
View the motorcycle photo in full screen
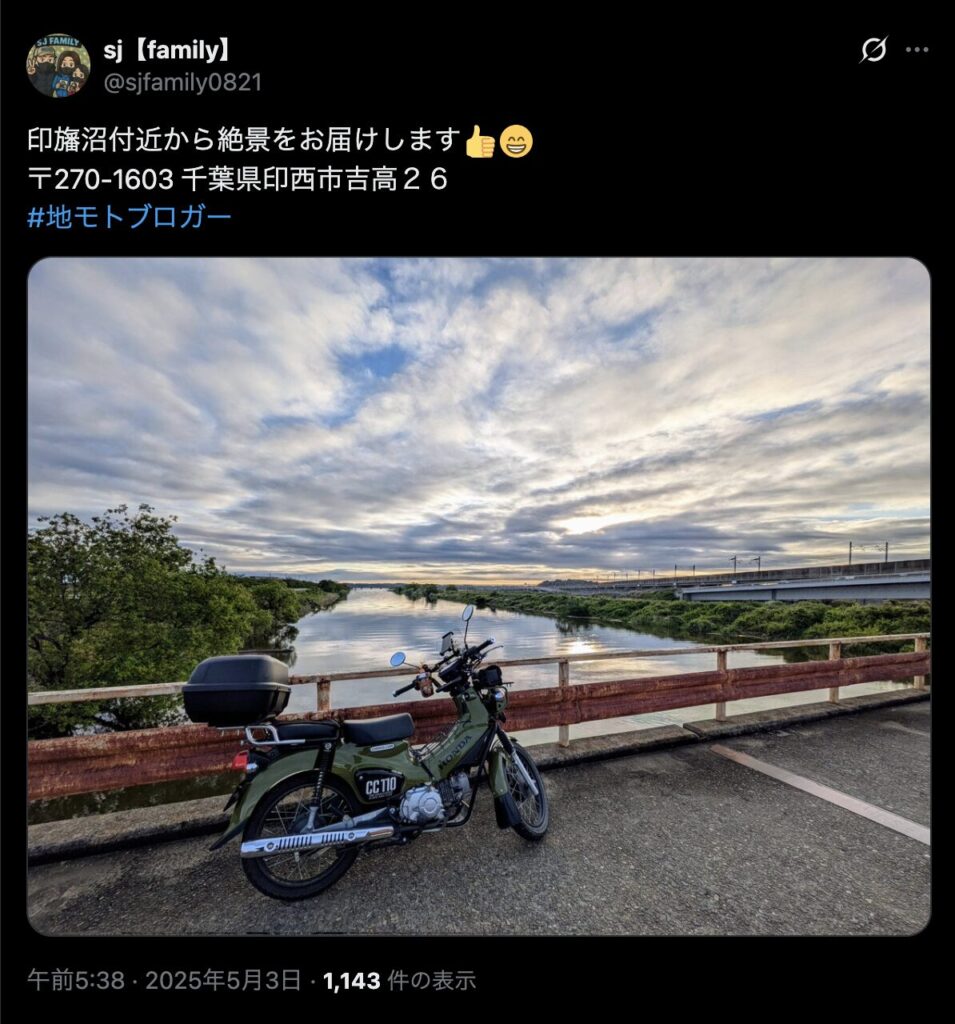click(478, 596)
